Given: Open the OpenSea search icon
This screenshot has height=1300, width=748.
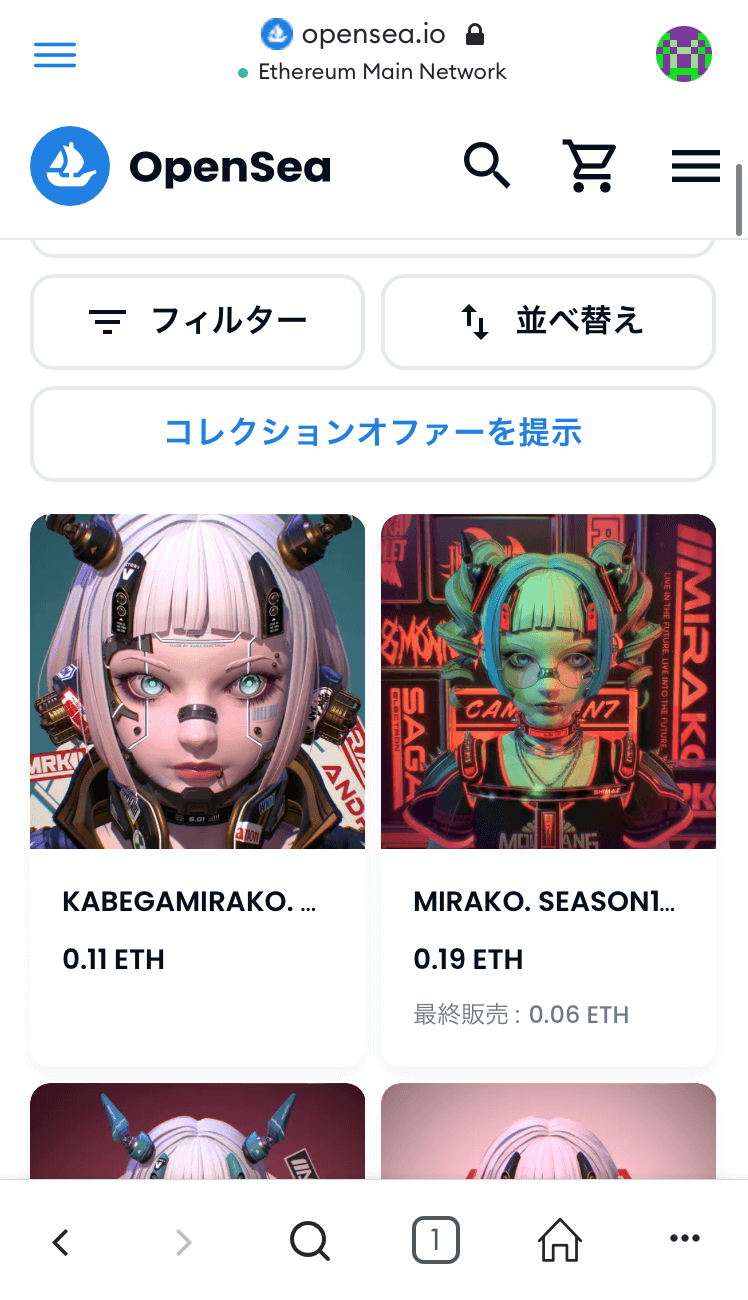Looking at the screenshot, I should (x=487, y=166).
